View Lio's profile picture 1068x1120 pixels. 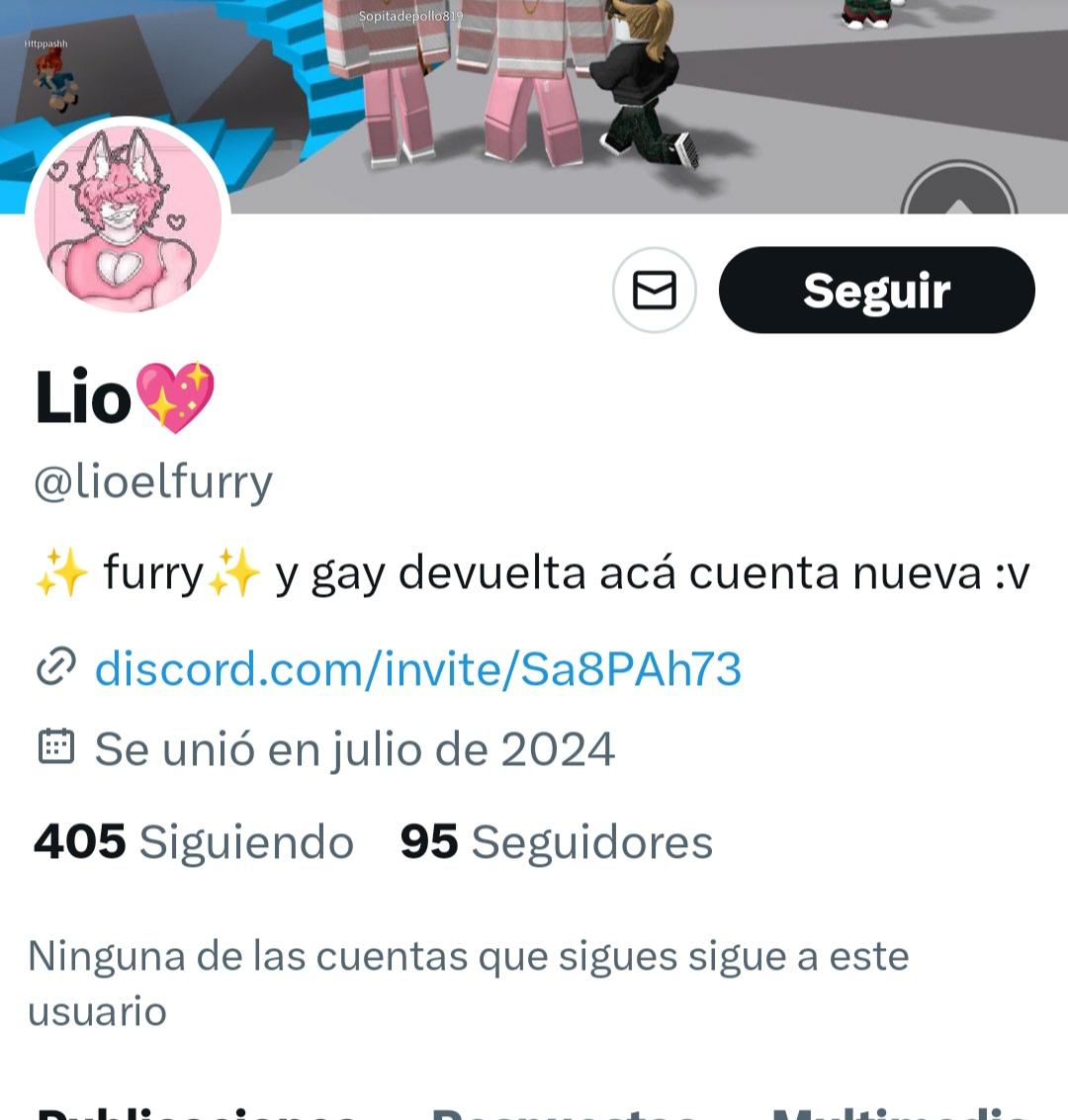click(129, 217)
